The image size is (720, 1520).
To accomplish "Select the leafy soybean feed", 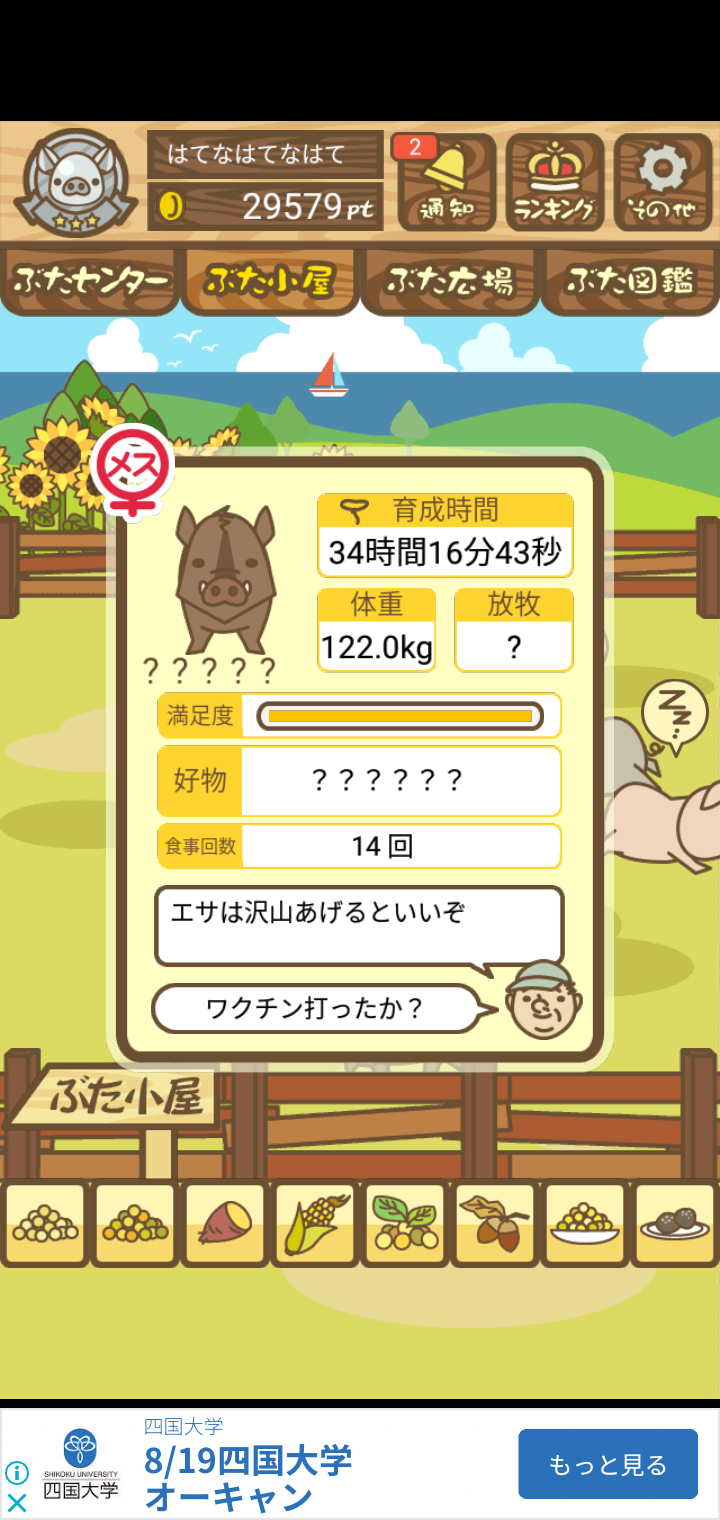I will [405, 1224].
